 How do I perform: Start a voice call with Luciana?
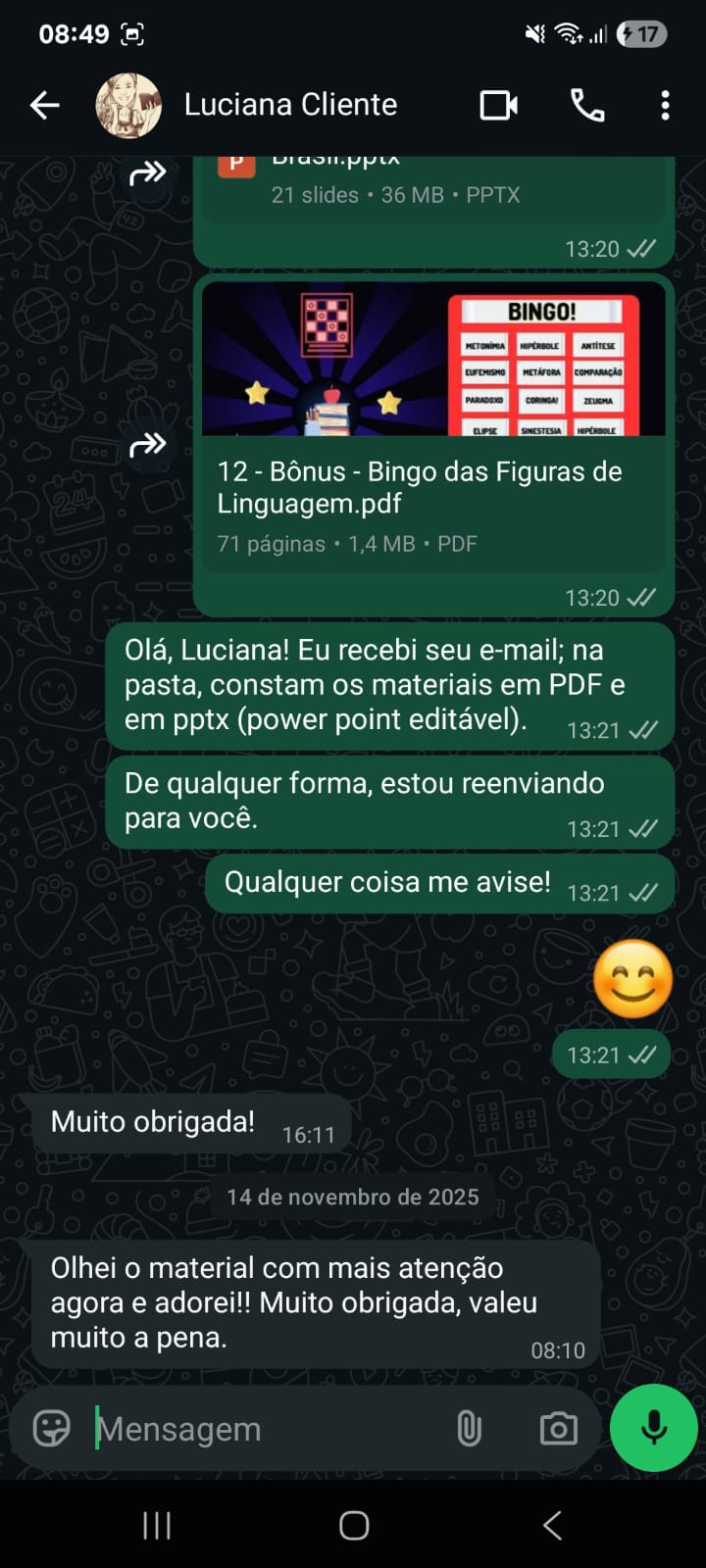click(587, 105)
